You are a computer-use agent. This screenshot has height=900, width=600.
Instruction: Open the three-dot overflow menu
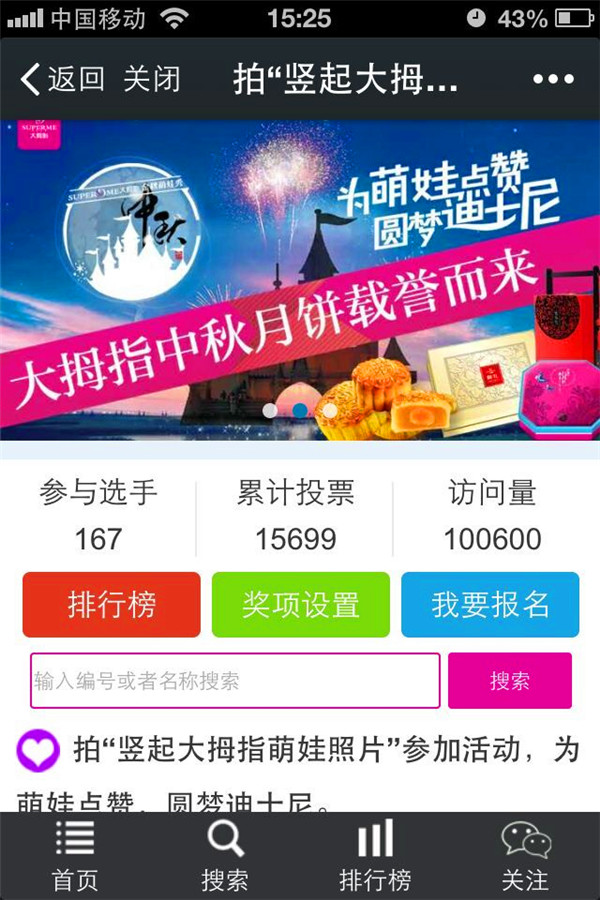tap(553, 79)
